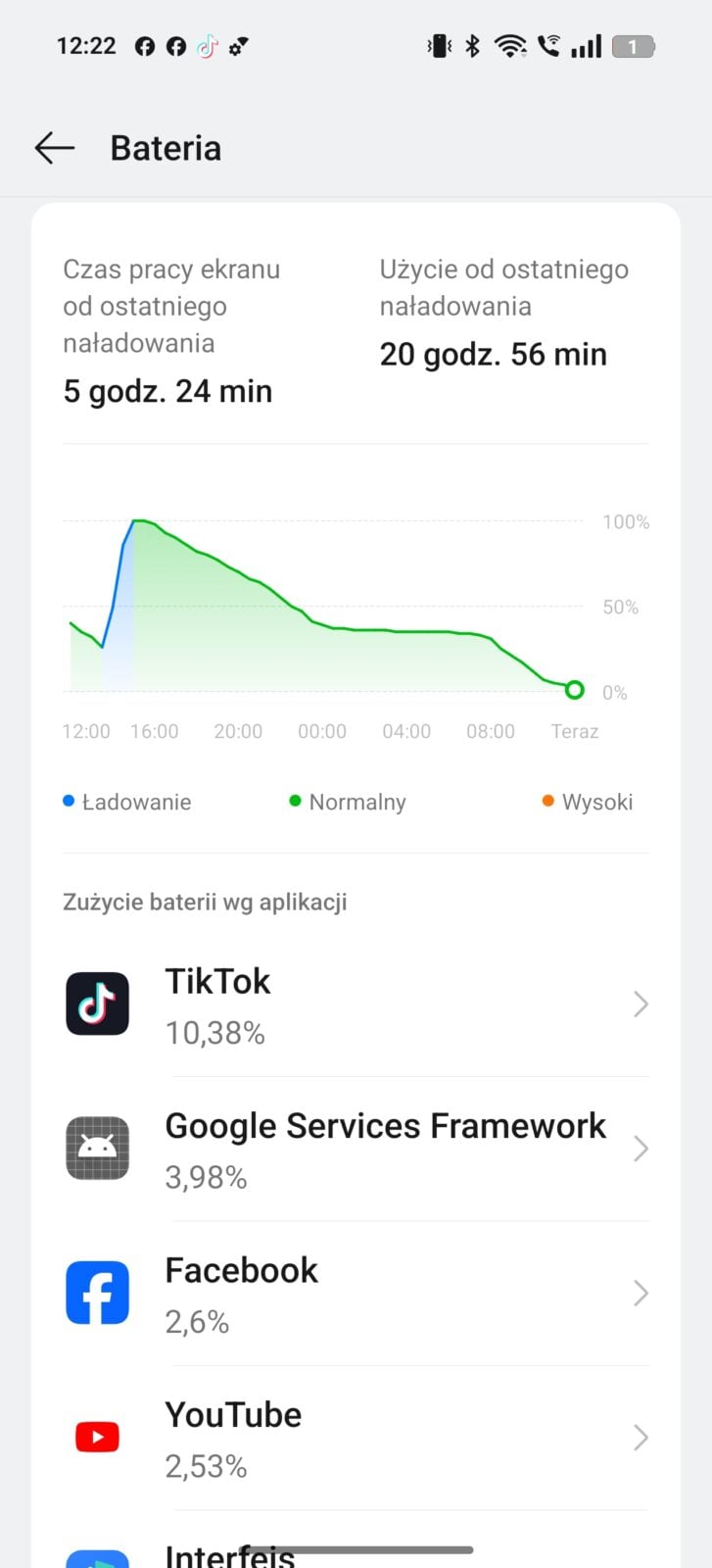The height and width of the screenshot is (1568, 712).
Task: Open TikTok battery usage details
Action: 356,1004
